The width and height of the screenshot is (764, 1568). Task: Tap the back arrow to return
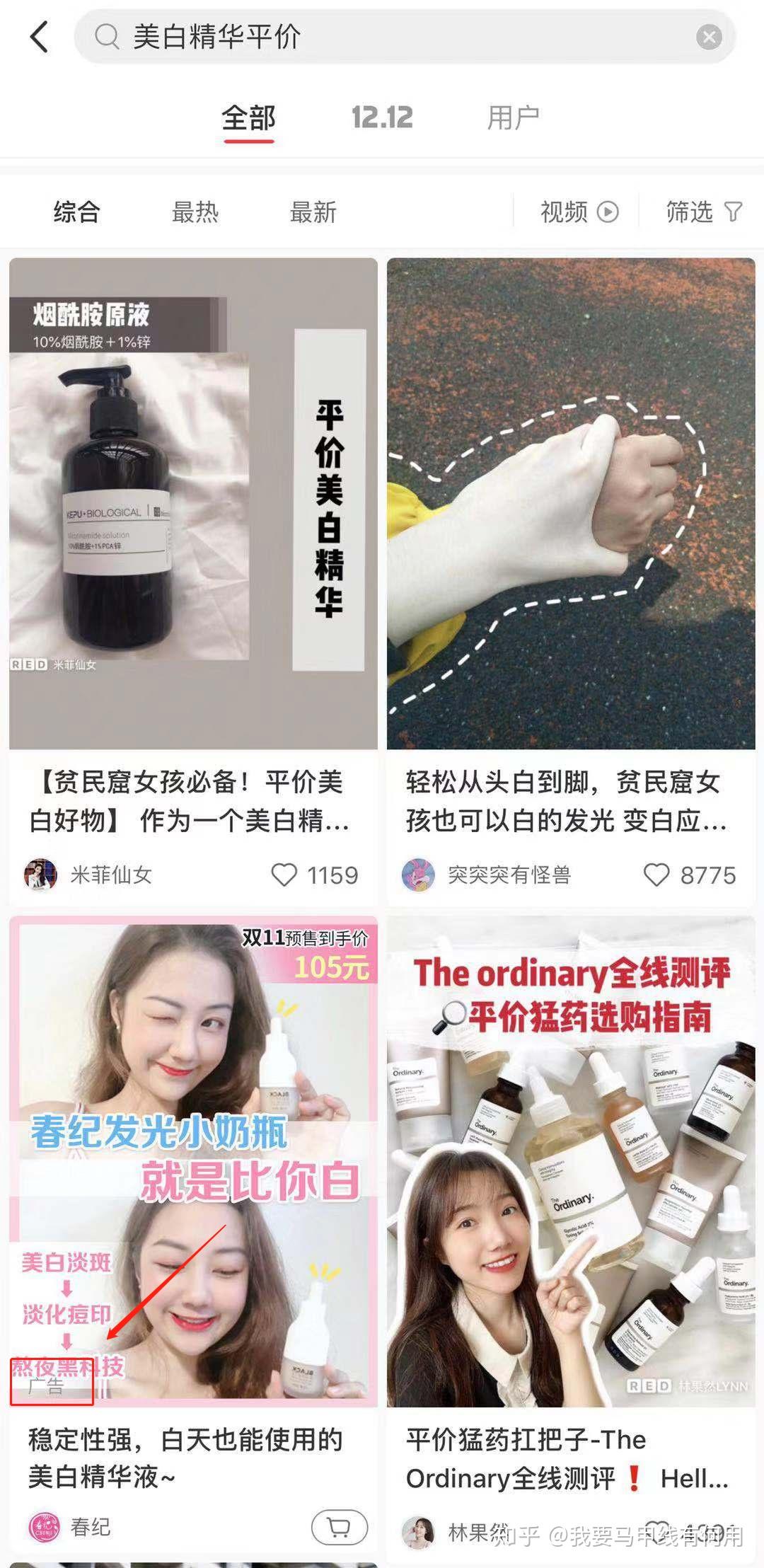coord(38,37)
